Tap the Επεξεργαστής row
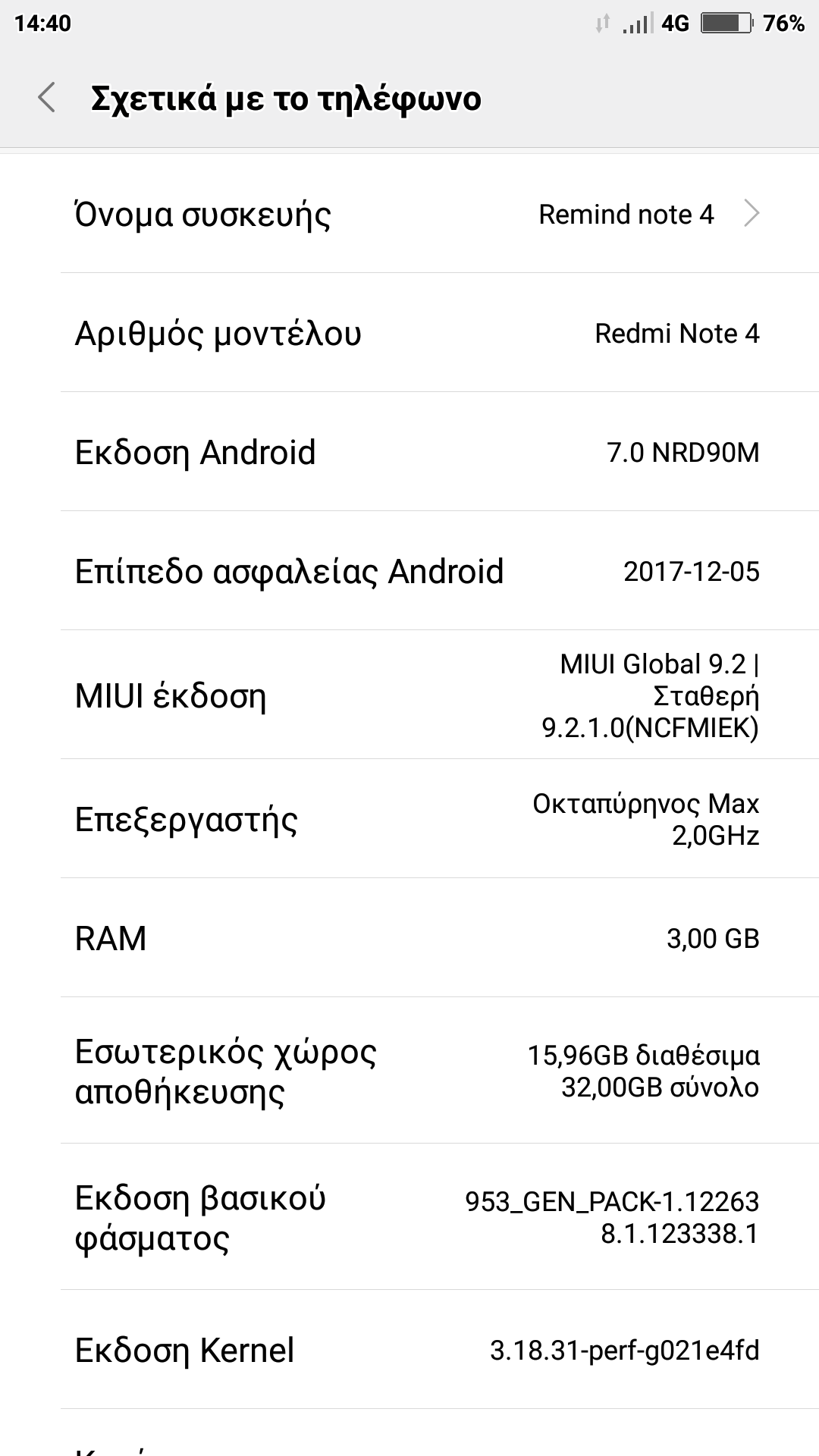This screenshot has width=819, height=1456. click(x=409, y=820)
